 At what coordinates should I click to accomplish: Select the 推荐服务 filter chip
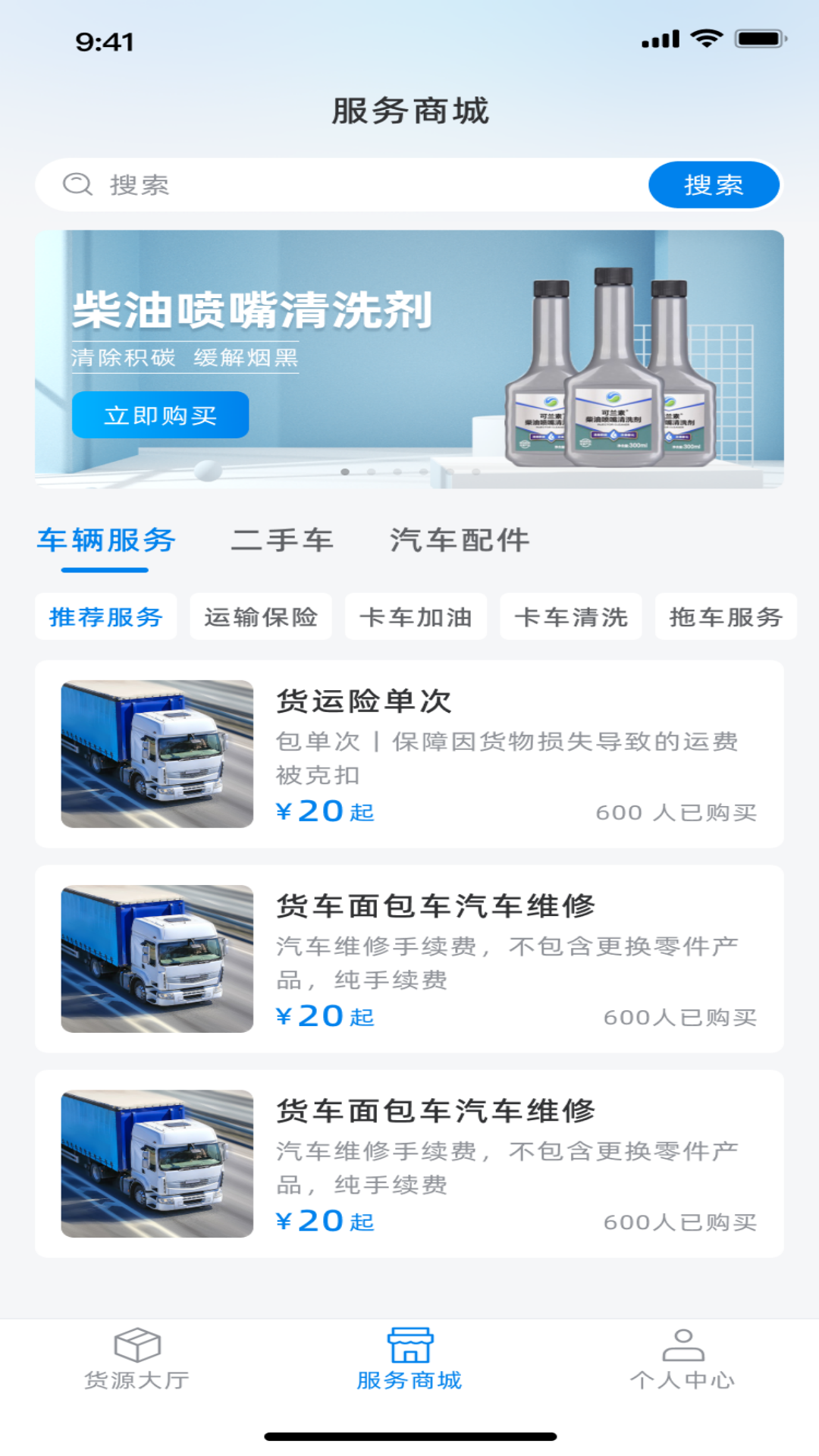click(x=105, y=617)
